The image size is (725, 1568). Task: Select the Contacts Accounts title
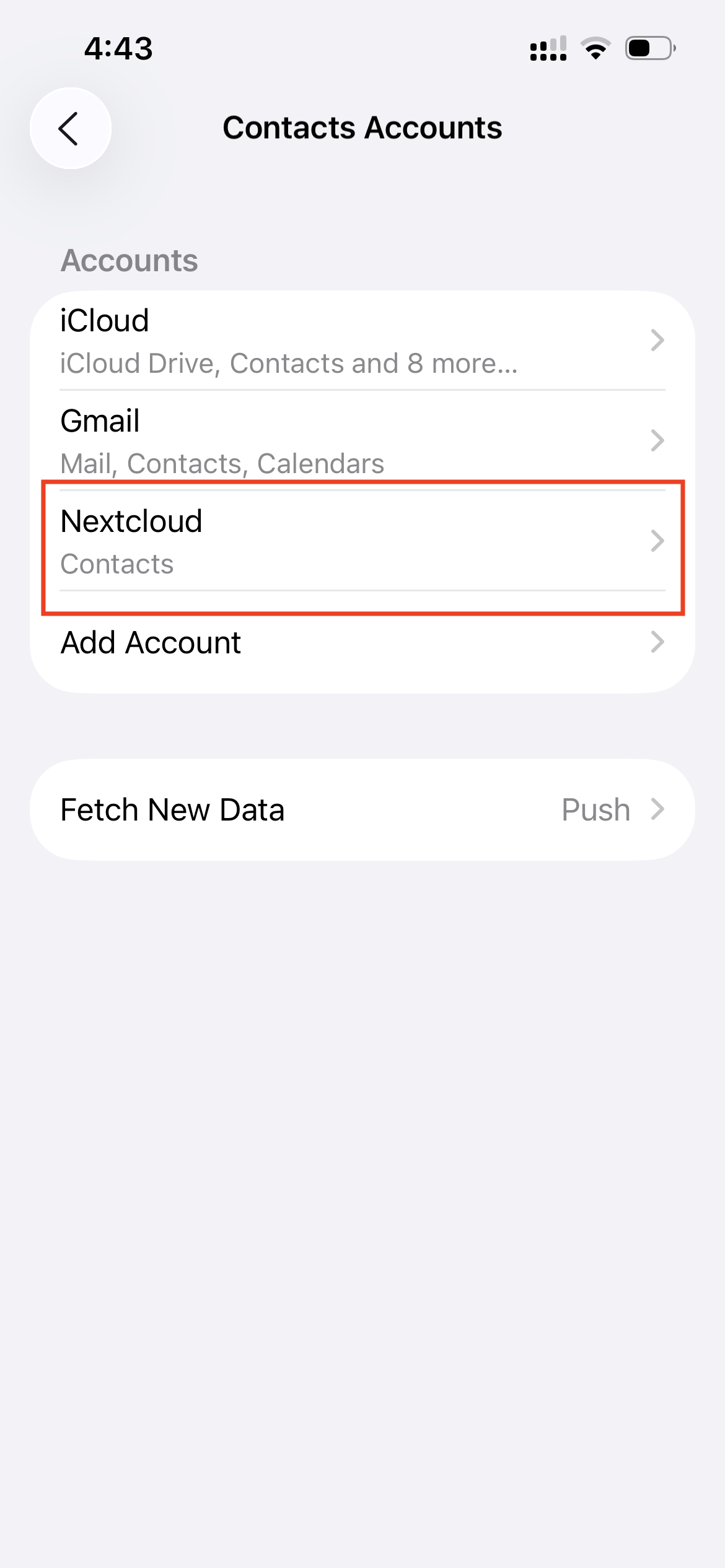click(362, 128)
